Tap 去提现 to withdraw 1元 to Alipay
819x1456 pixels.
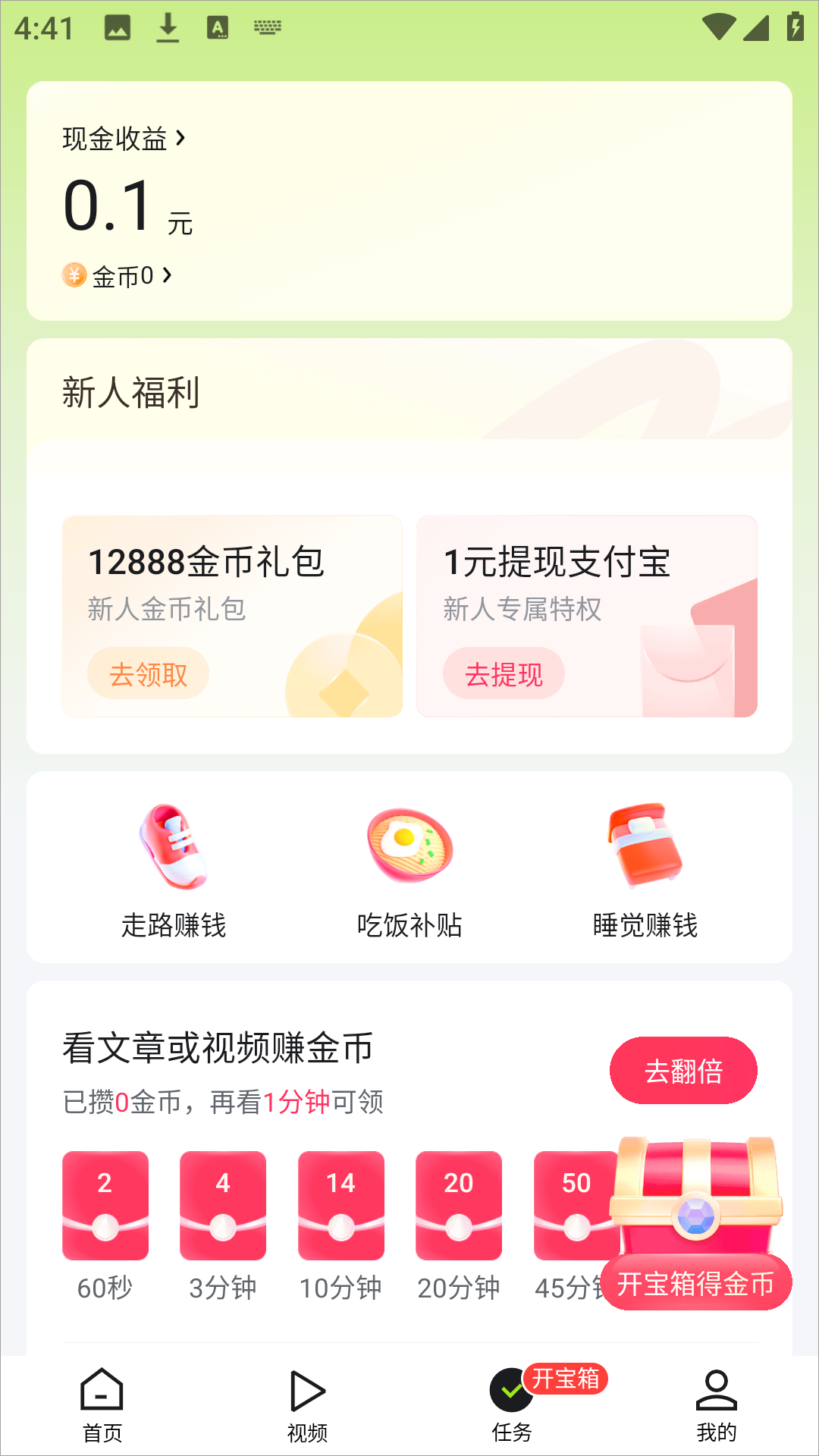tap(504, 673)
